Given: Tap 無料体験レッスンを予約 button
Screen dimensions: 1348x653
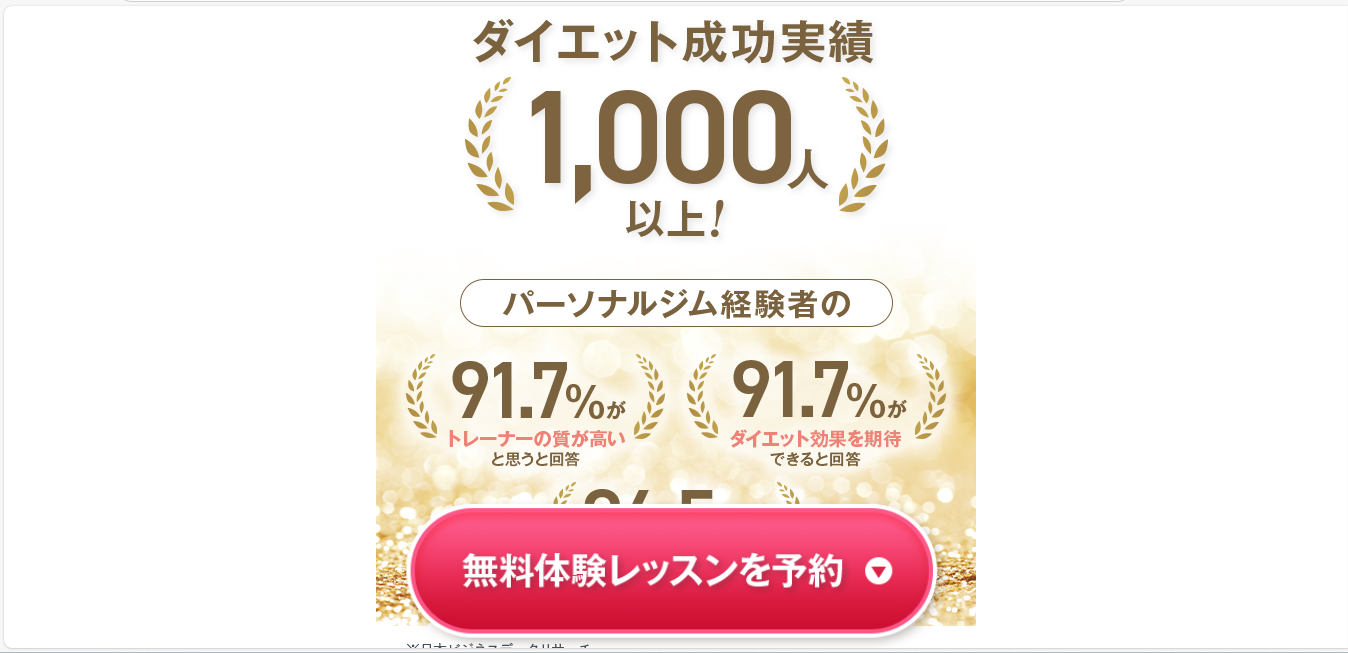Looking at the screenshot, I should [x=672, y=570].
